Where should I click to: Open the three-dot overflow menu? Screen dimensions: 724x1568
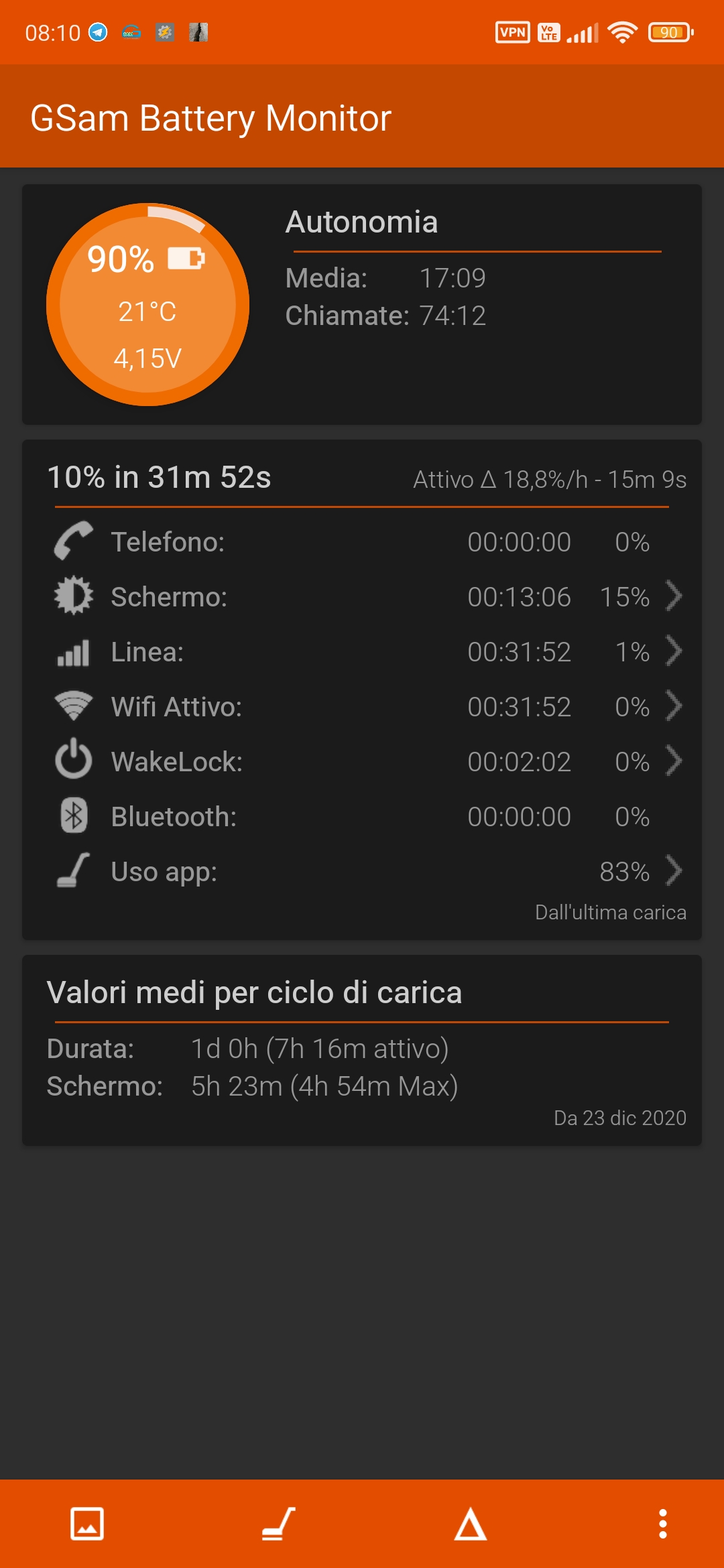pyautogui.click(x=662, y=1524)
